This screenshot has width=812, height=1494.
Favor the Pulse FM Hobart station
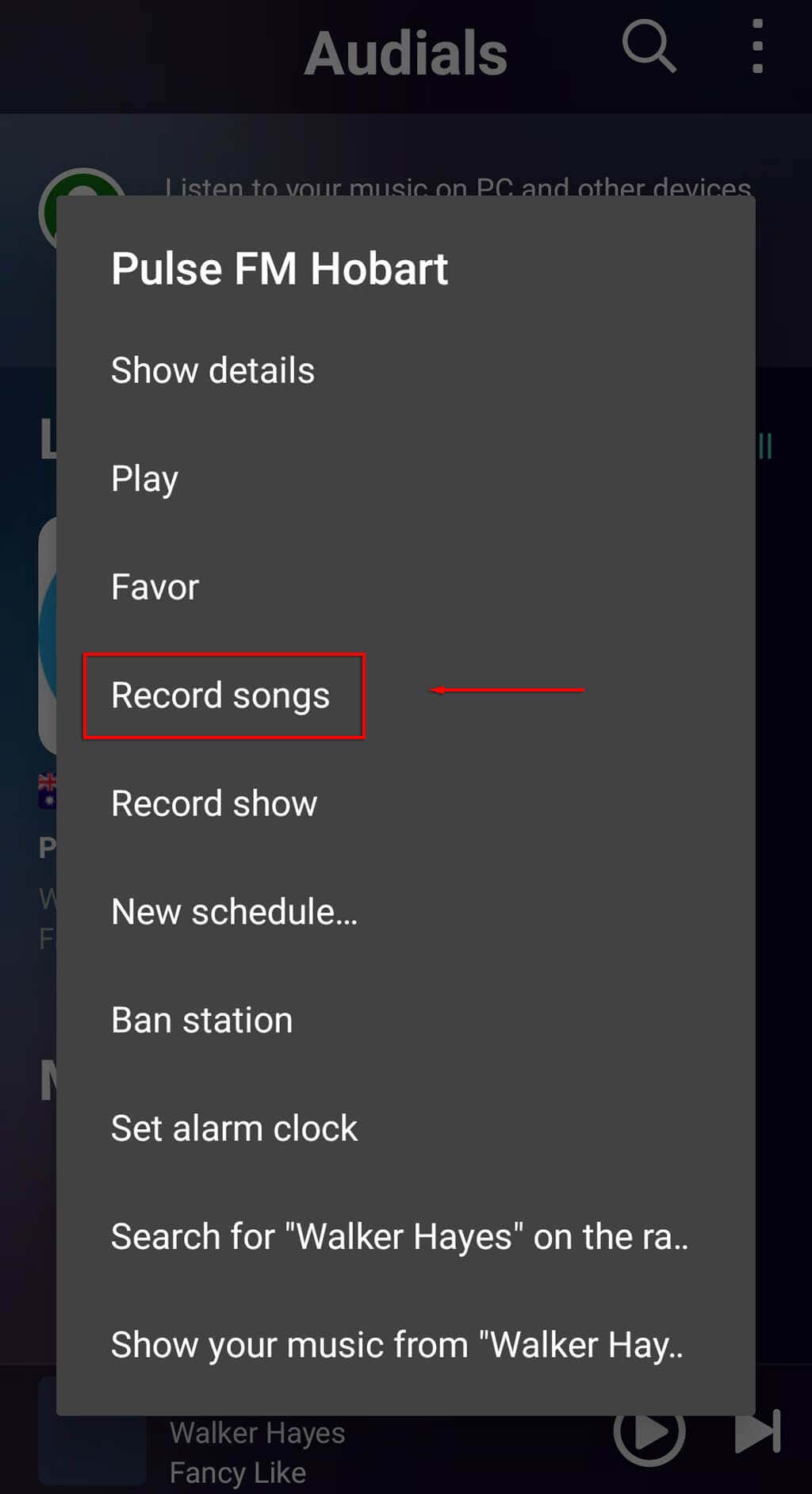click(155, 587)
